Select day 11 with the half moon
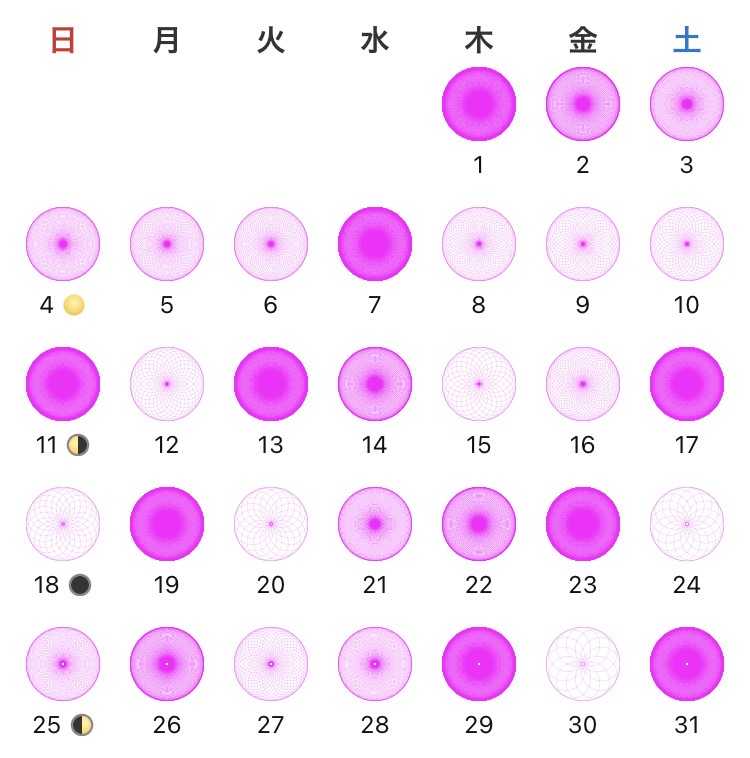This screenshot has height=758, width=750. coord(63,384)
